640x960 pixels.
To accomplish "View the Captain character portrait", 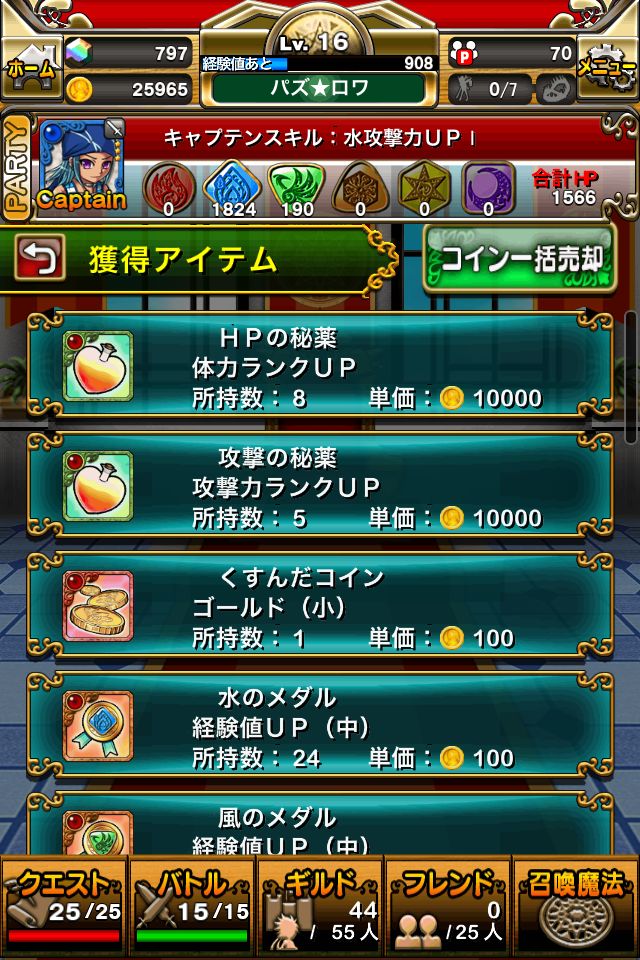I will [x=82, y=165].
